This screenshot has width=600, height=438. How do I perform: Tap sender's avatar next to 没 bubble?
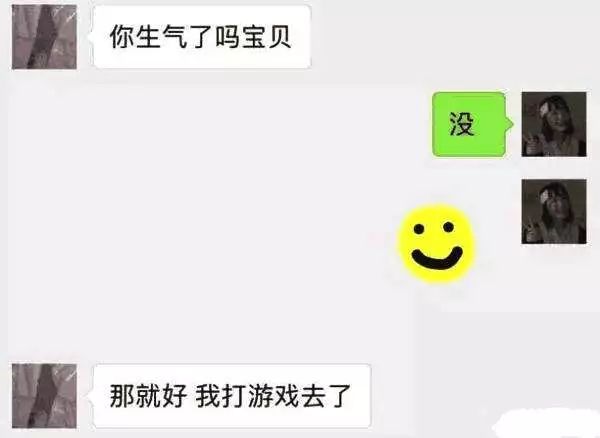(553, 124)
